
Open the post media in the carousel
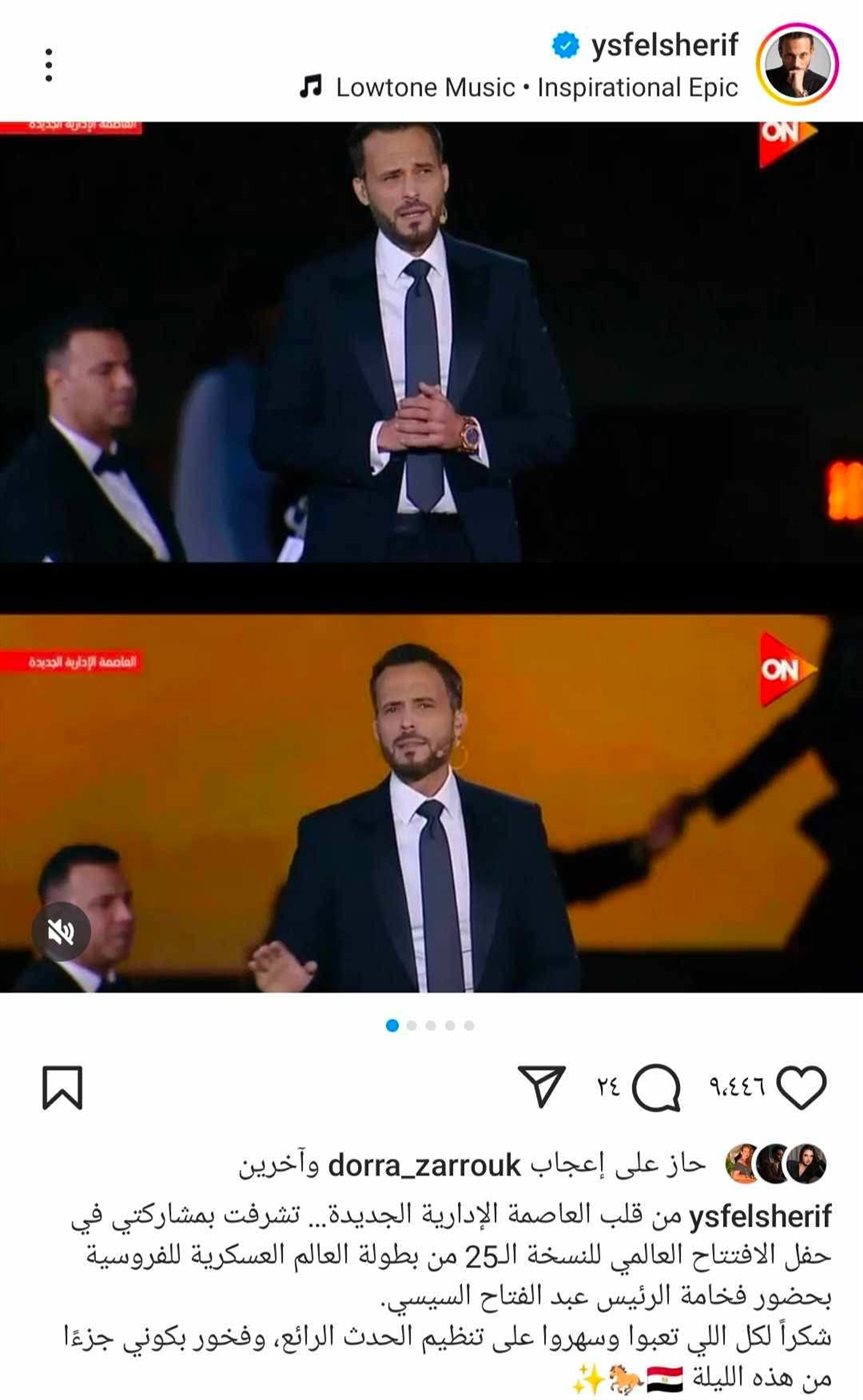coord(431,556)
